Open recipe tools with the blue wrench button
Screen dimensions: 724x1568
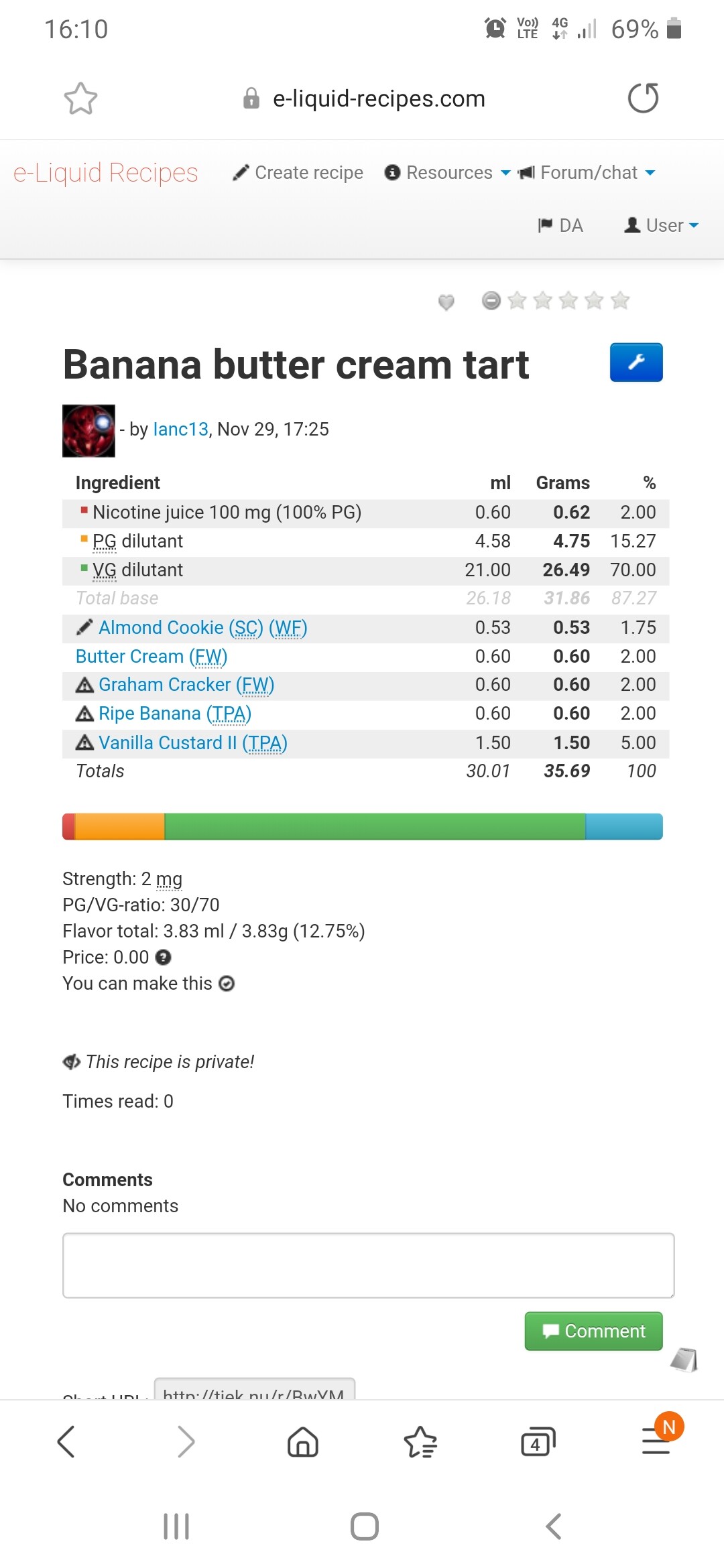pyautogui.click(x=636, y=363)
